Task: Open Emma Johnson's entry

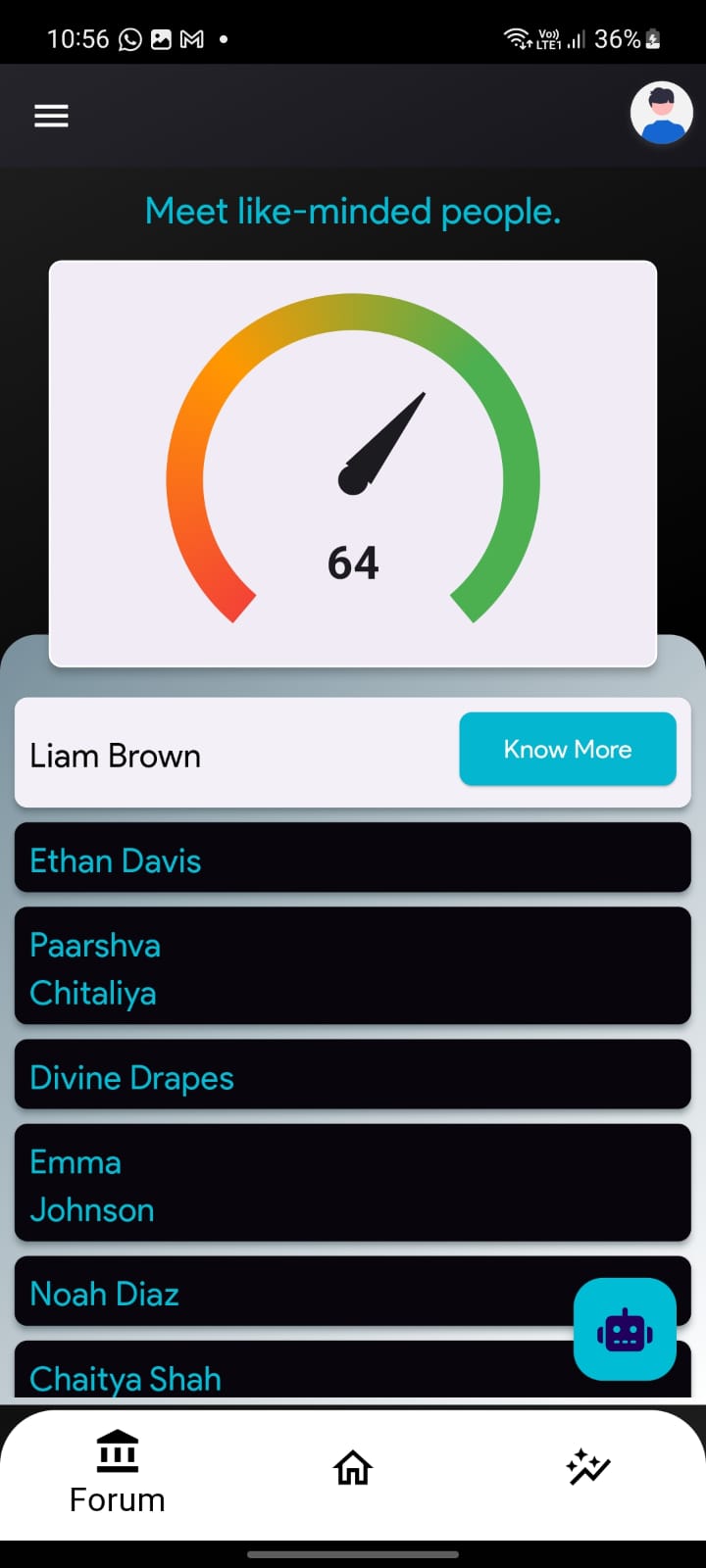Action: pyautogui.click(x=352, y=1184)
